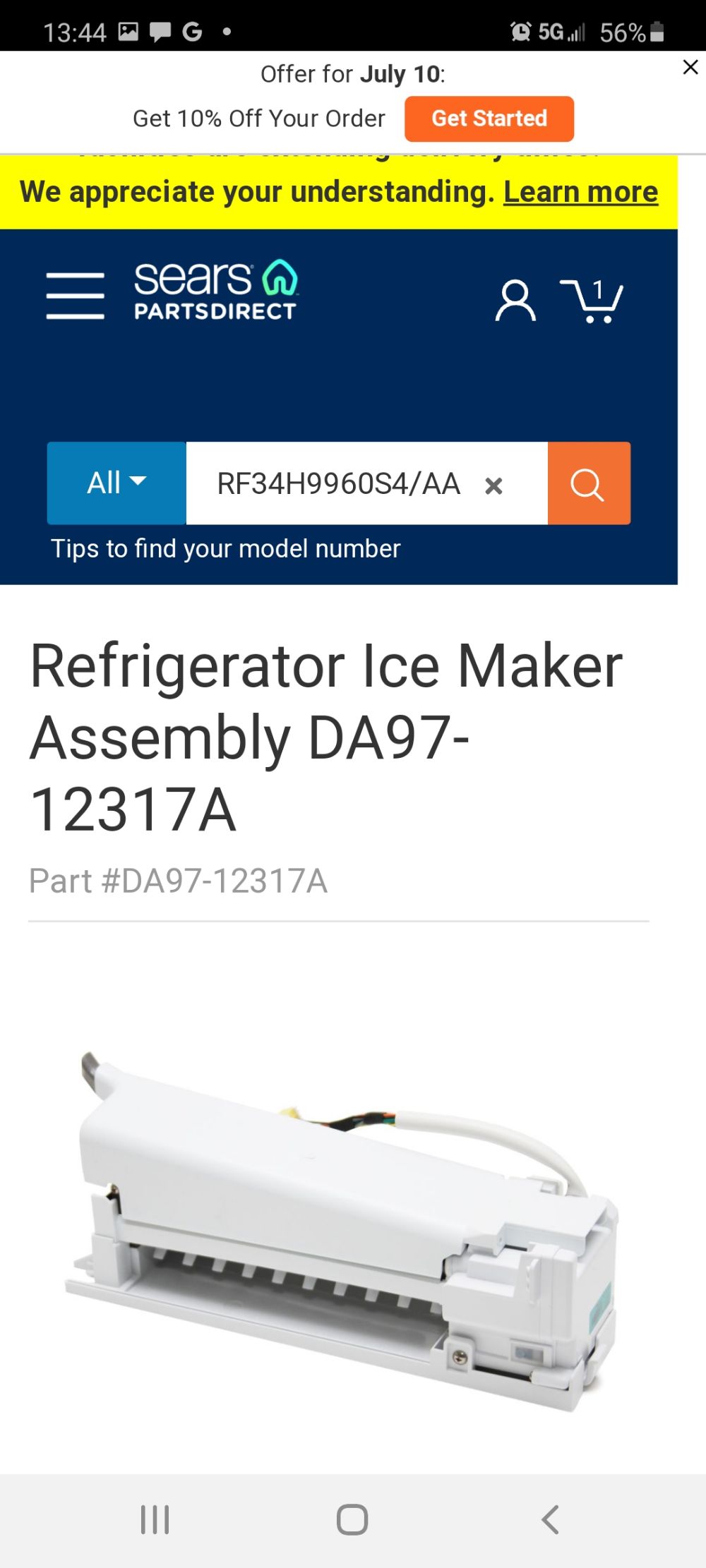The height and width of the screenshot is (1568, 706).
Task: Tap the Get Started offer button
Action: (489, 119)
